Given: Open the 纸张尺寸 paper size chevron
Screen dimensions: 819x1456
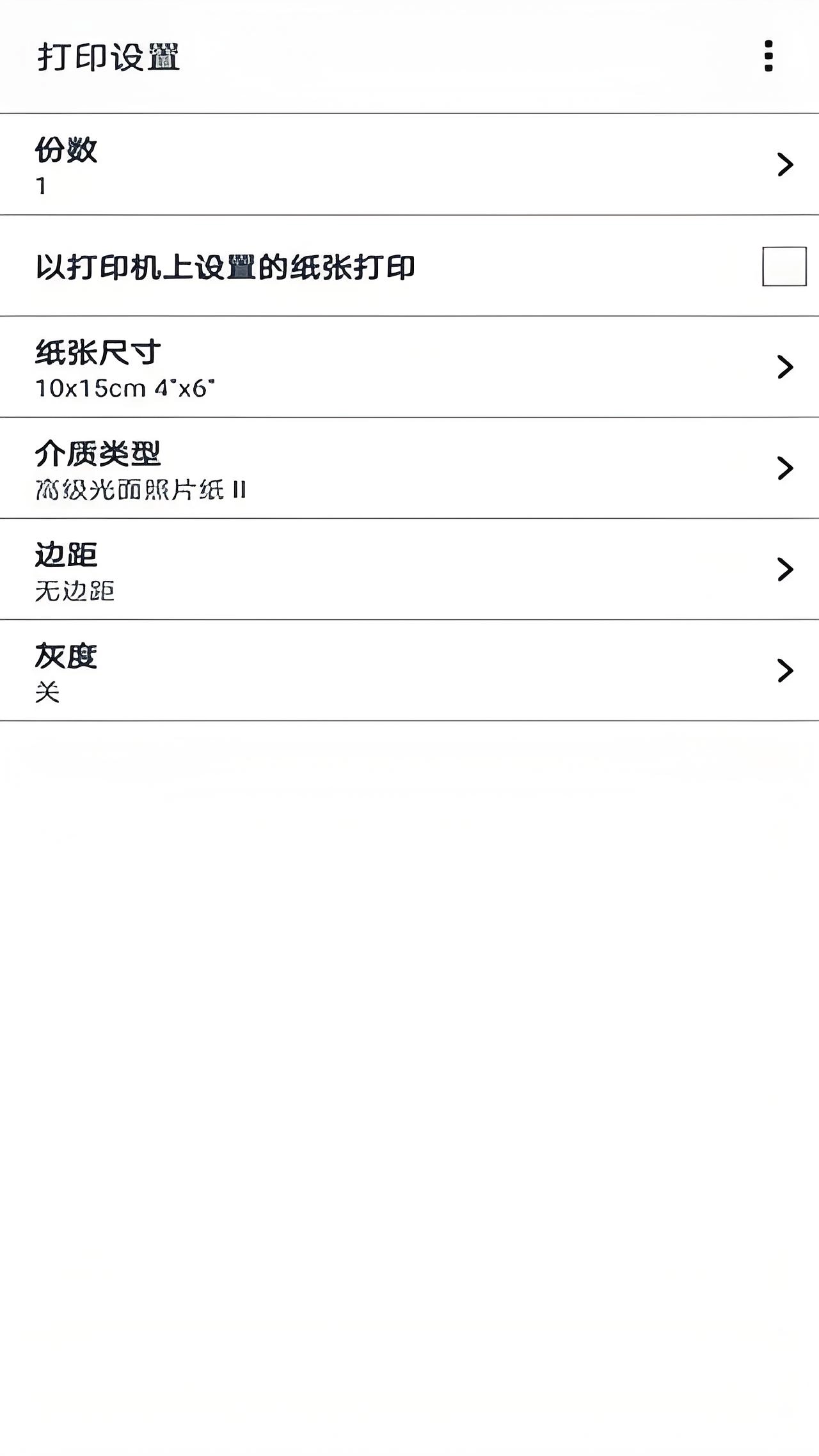Looking at the screenshot, I should (785, 367).
